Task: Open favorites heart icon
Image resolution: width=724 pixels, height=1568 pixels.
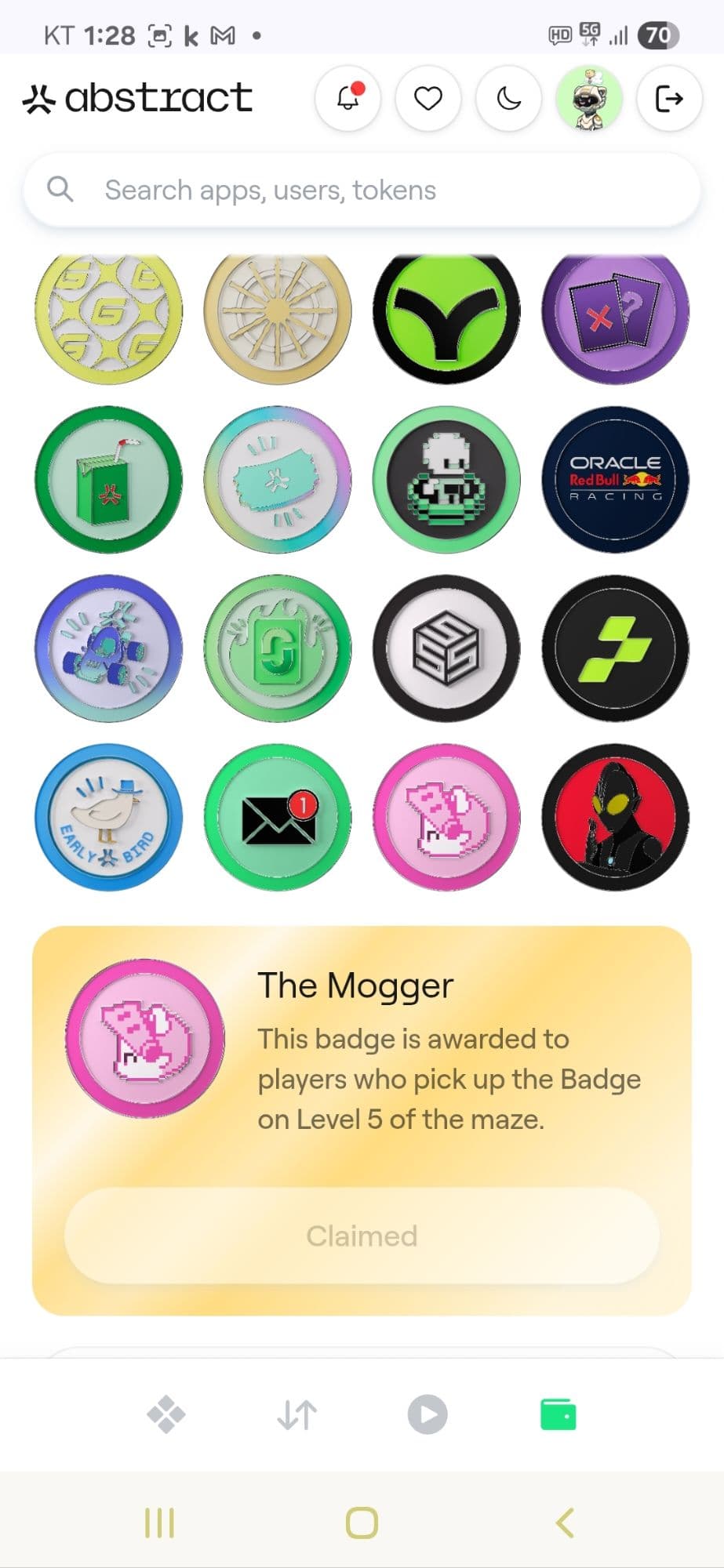Action: [x=428, y=99]
